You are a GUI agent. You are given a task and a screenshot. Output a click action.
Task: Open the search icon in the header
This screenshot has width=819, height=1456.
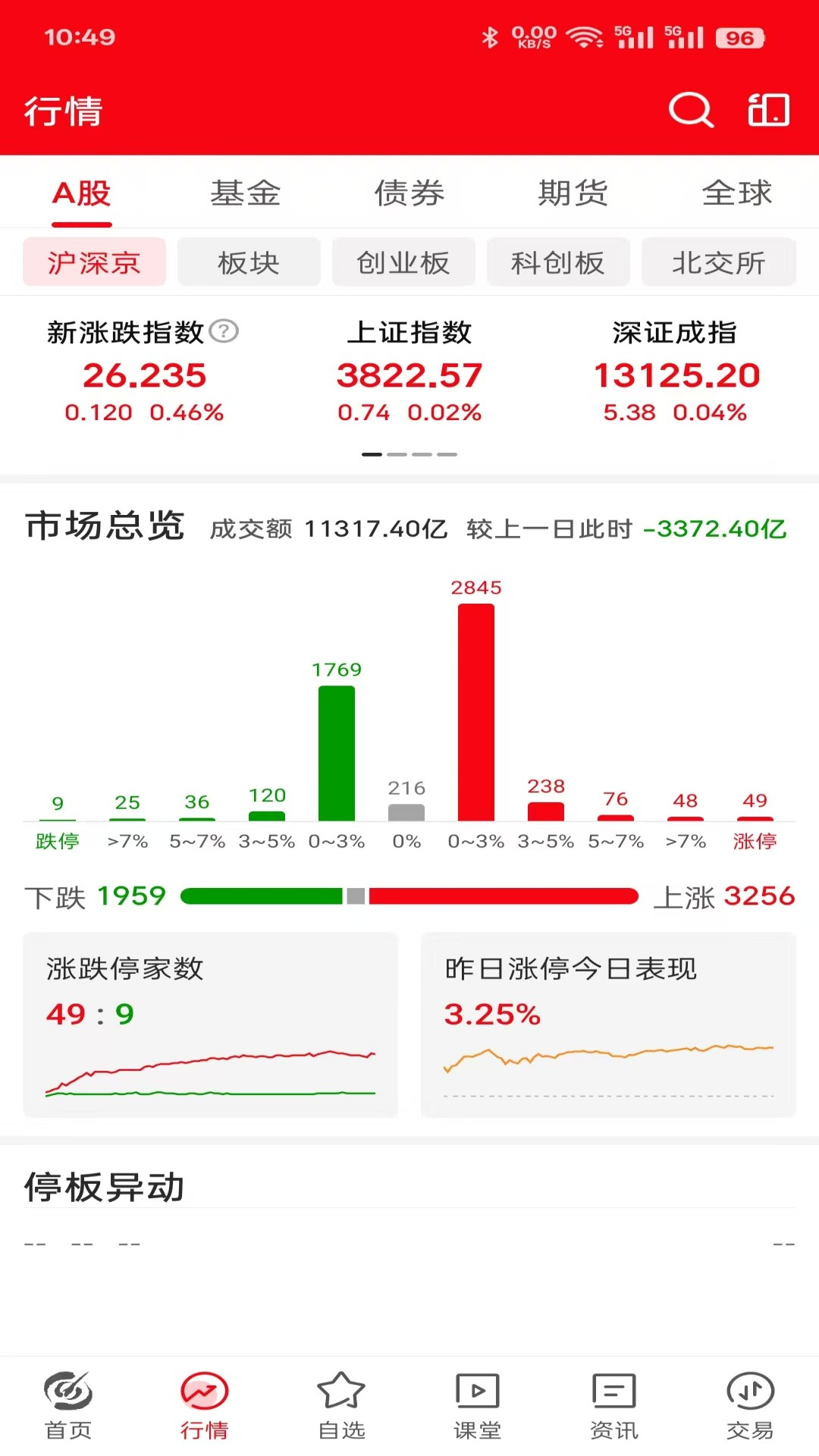click(690, 111)
